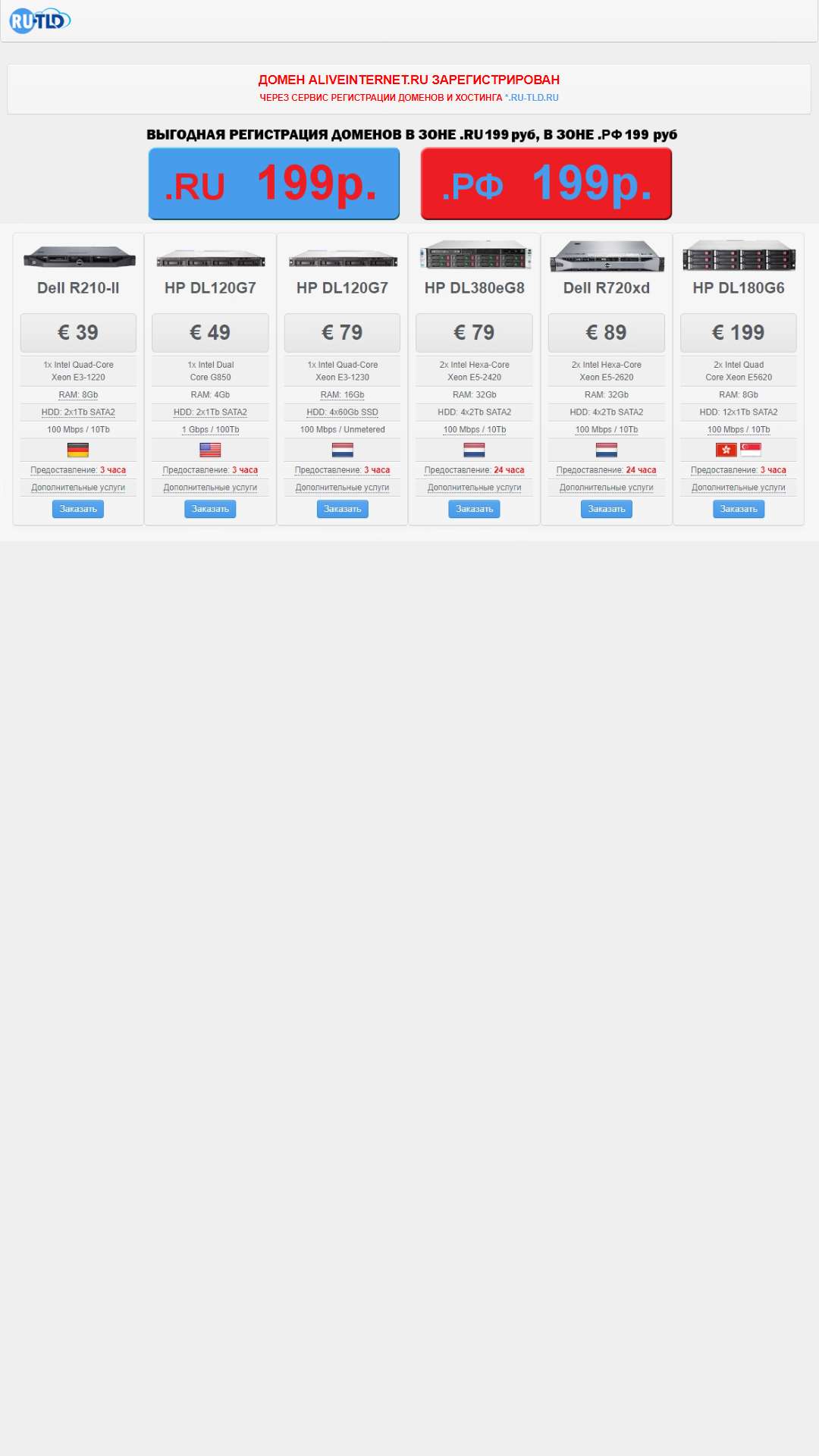This screenshot has width=819, height=1456.
Task: Open Дополнительные услуги for Dell R210-II
Action: tap(78, 488)
